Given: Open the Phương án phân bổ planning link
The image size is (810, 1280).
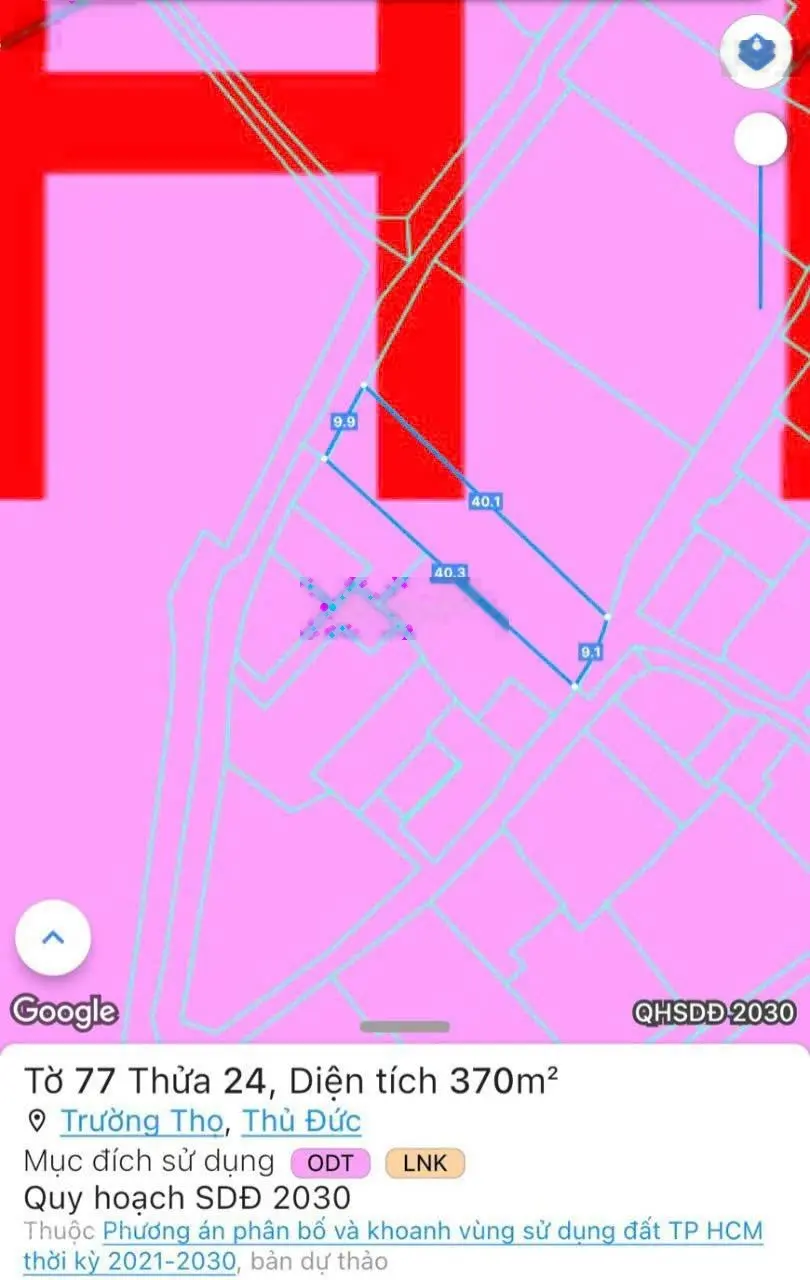Looking at the screenshot, I should tap(430, 1232).
